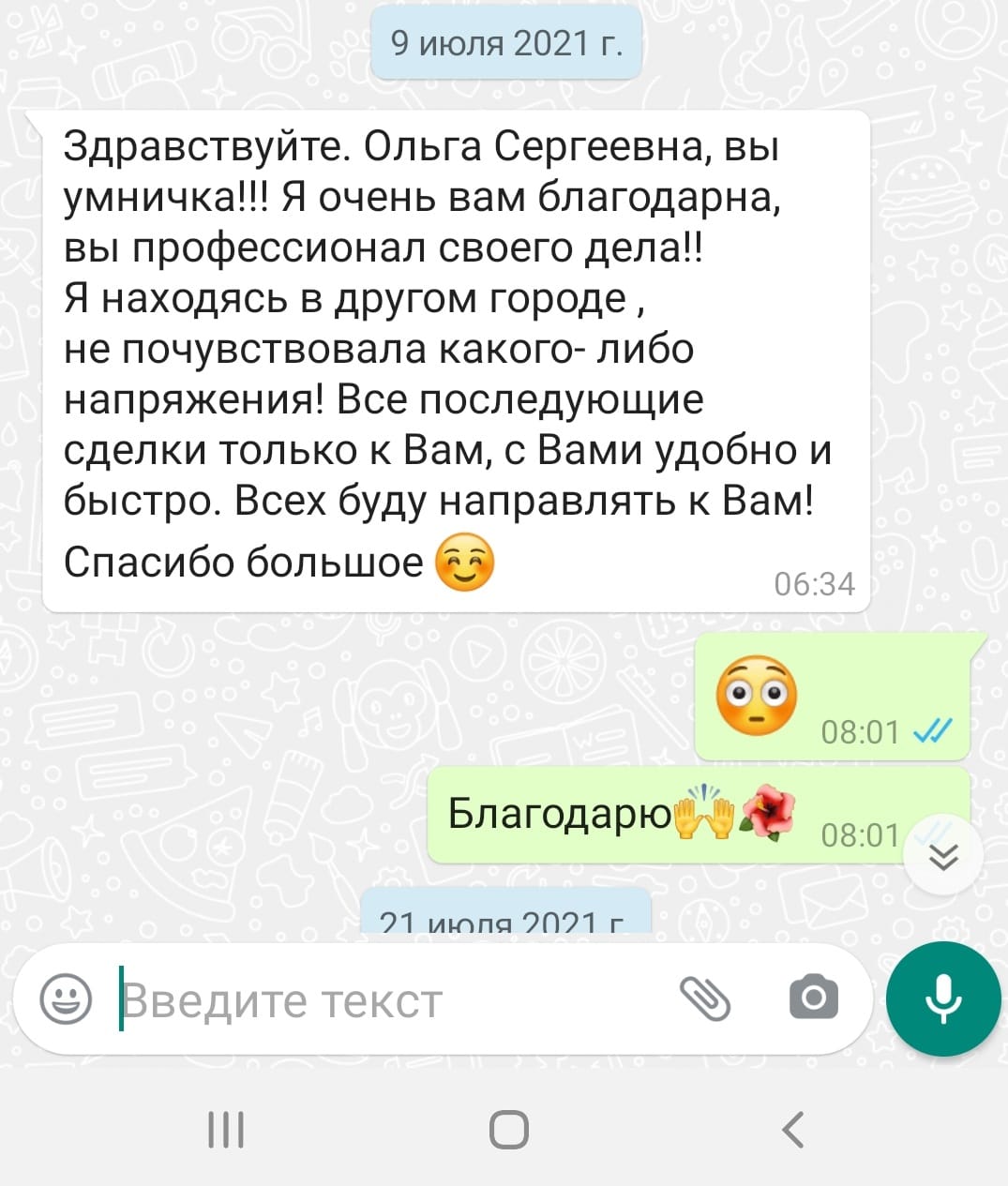This screenshot has width=1008, height=1186.
Task: Open the camera from the message bar
Action: [814, 998]
